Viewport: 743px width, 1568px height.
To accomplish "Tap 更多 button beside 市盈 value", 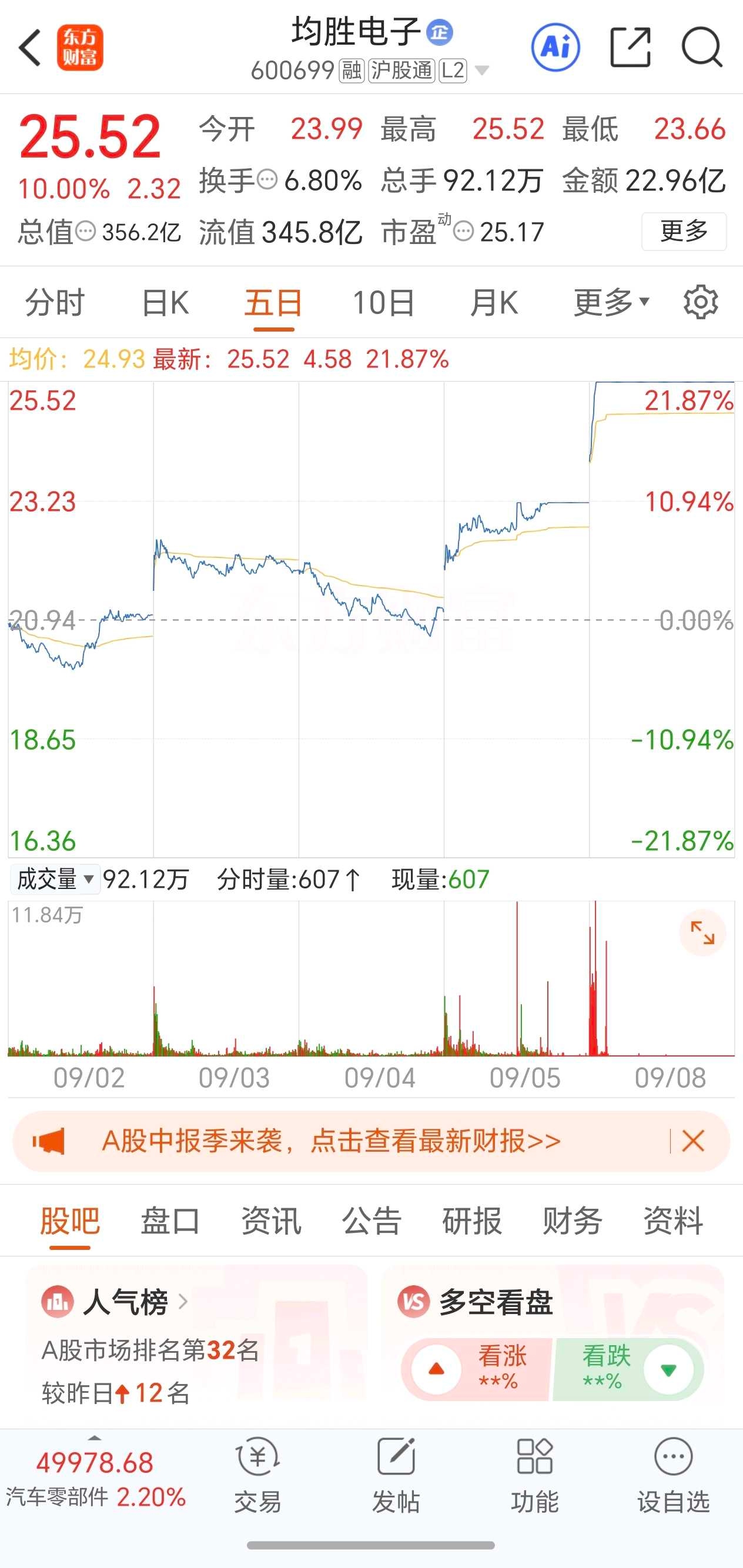I will point(684,231).
